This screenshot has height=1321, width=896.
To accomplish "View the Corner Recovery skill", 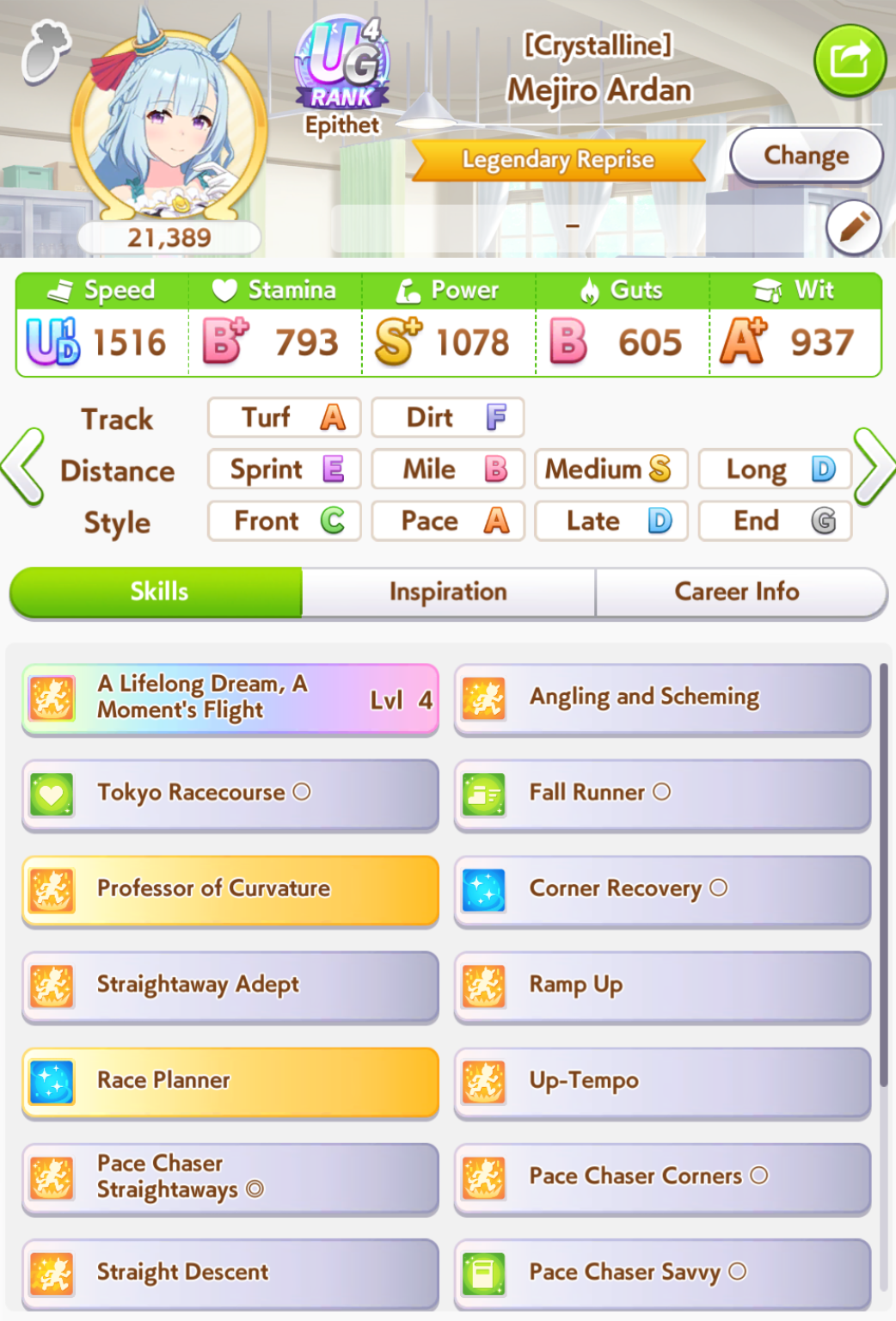I will [662, 891].
